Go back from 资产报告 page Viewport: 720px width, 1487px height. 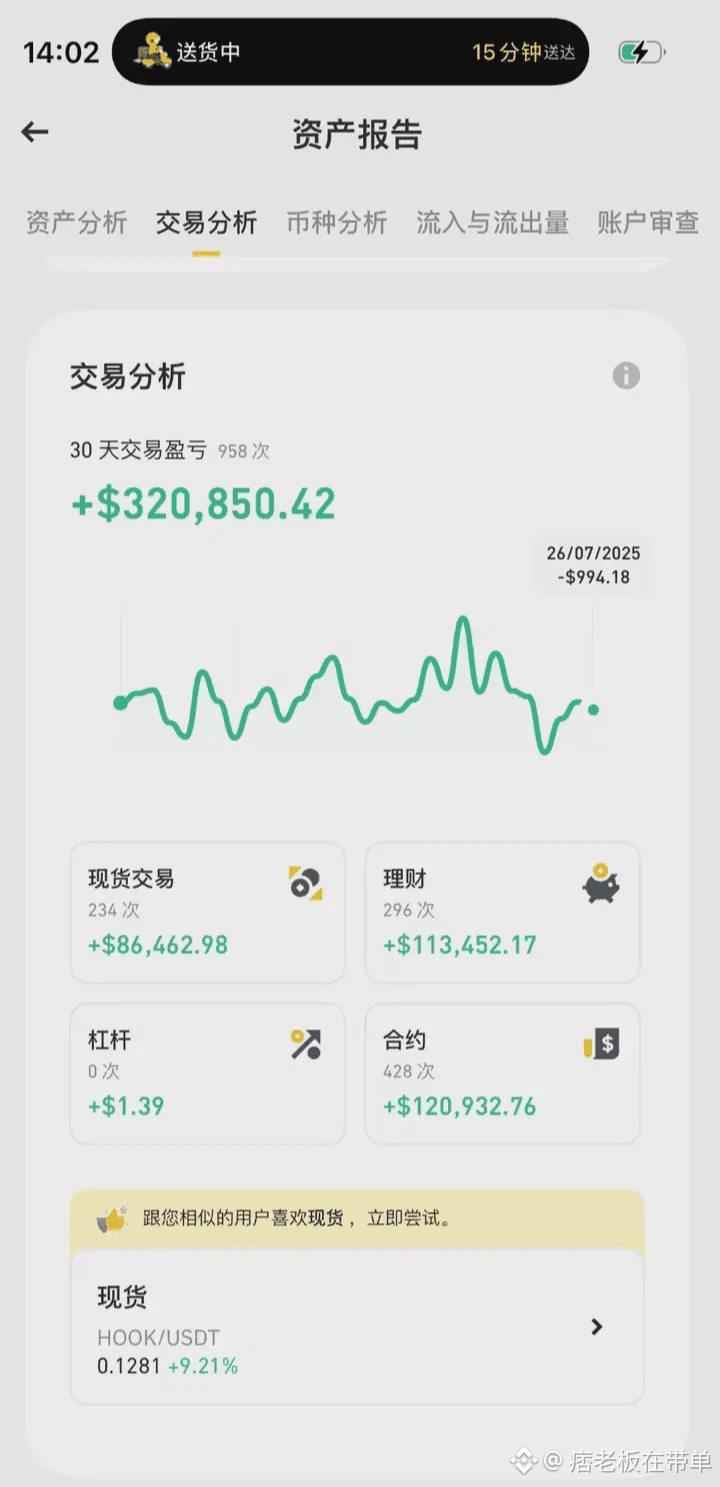(35, 132)
